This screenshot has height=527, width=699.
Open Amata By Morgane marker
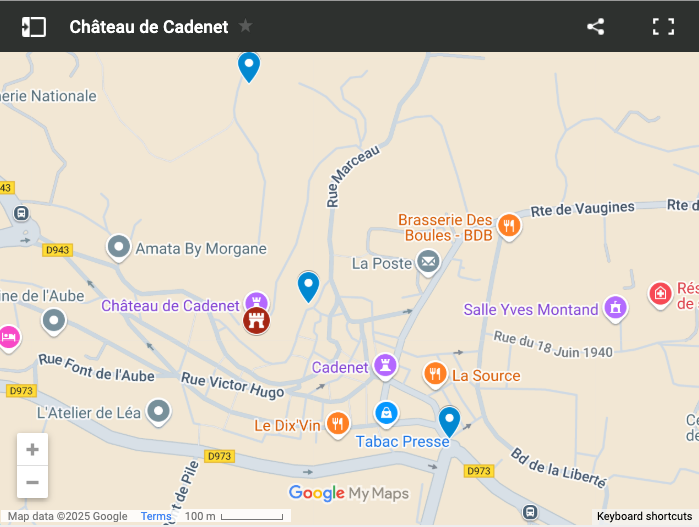point(119,247)
